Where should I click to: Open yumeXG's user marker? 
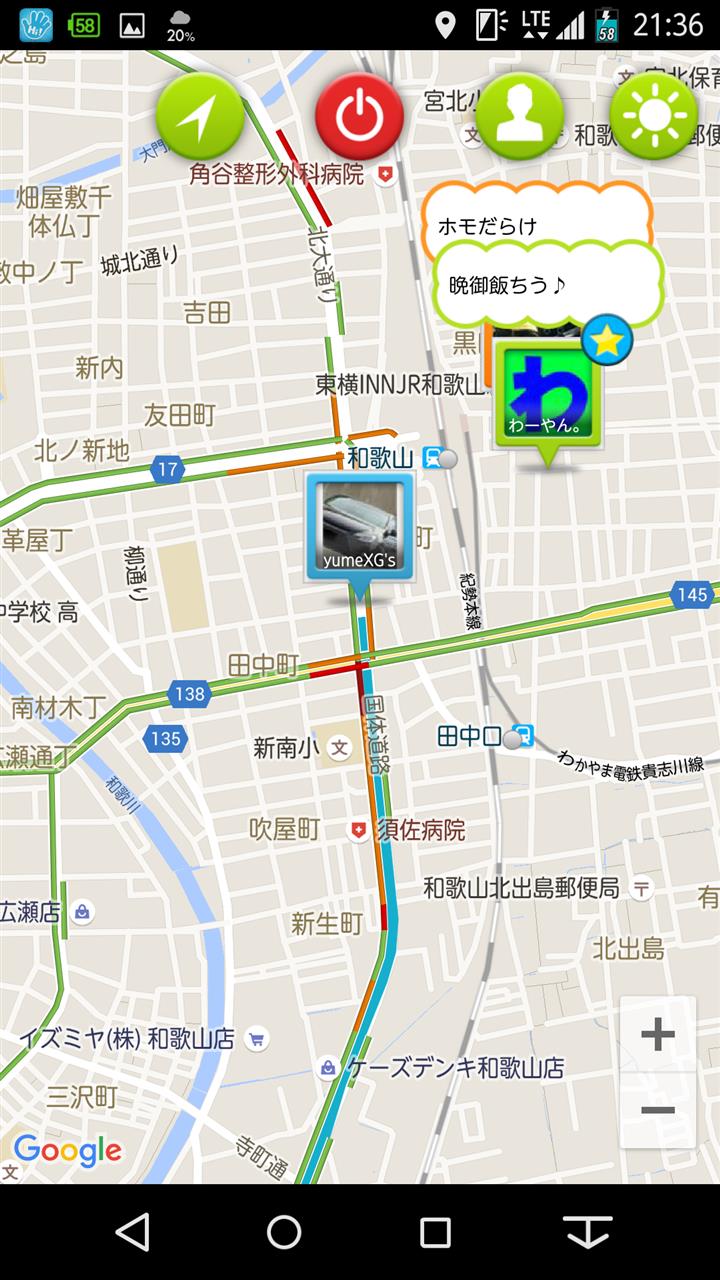[x=359, y=528]
